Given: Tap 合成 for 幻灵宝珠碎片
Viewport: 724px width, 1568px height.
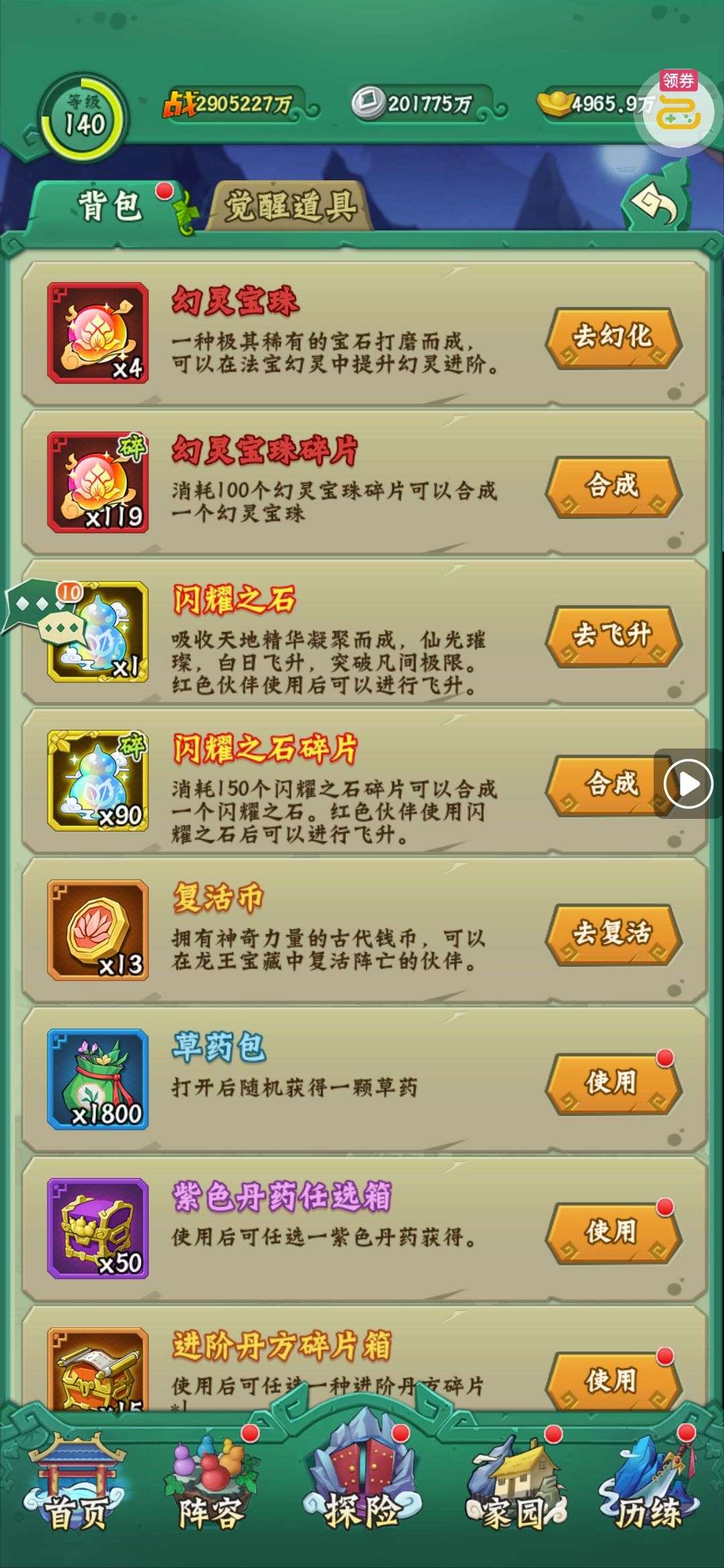Looking at the screenshot, I should pyautogui.click(x=613, y=486).
